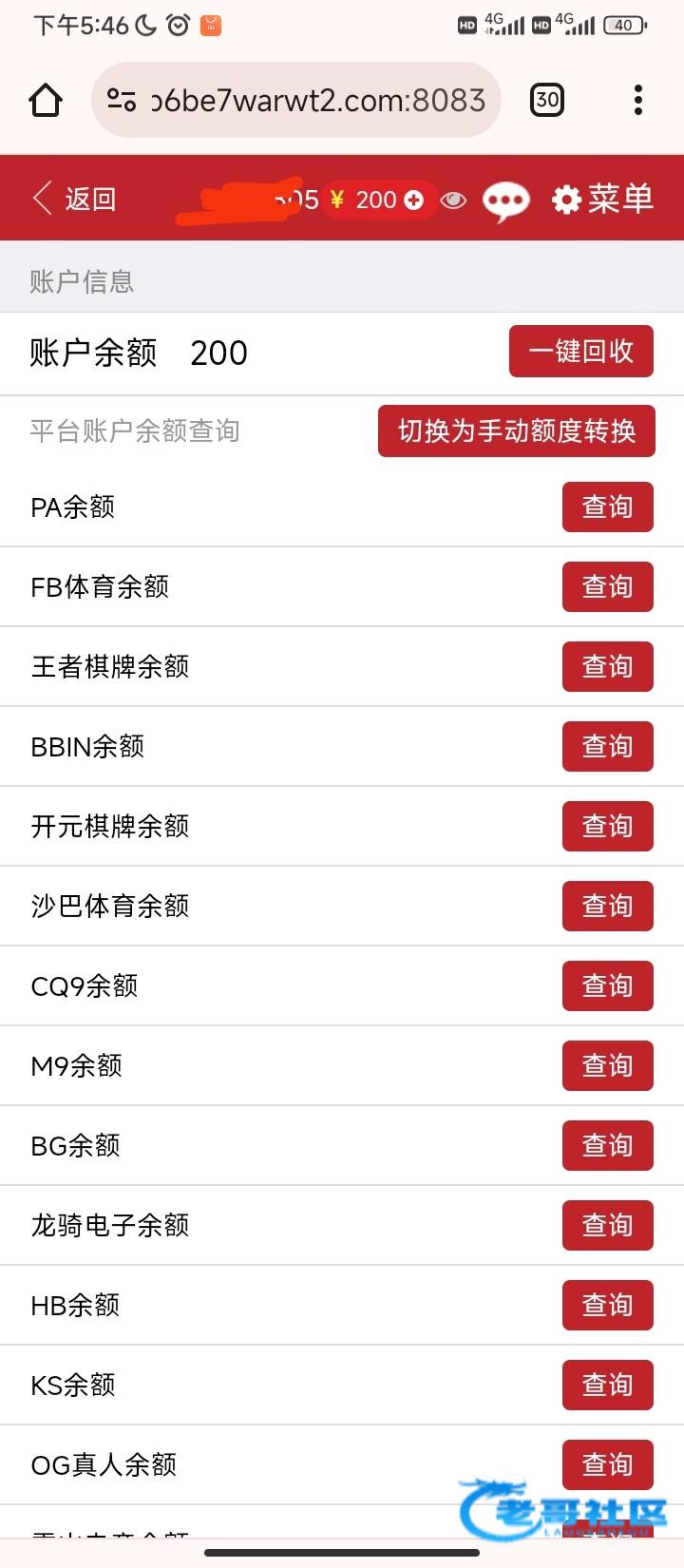Query the BG余额 balance
The width and height of the screenshot is (684, 1568).
coord(607,1145)
